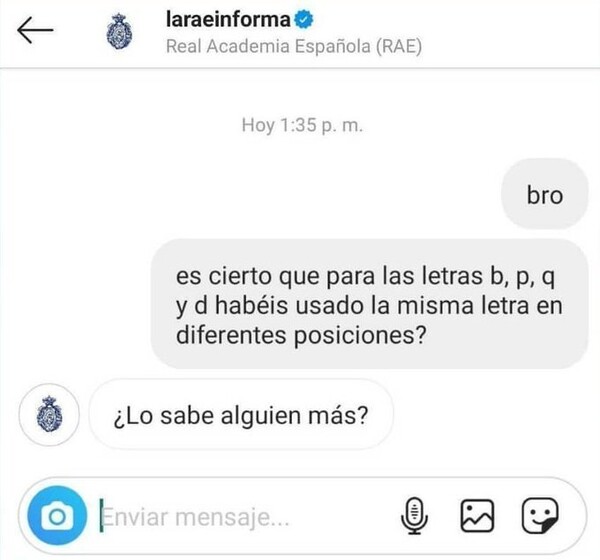
Task: Open the photo gallery picker
Action: 477,516
